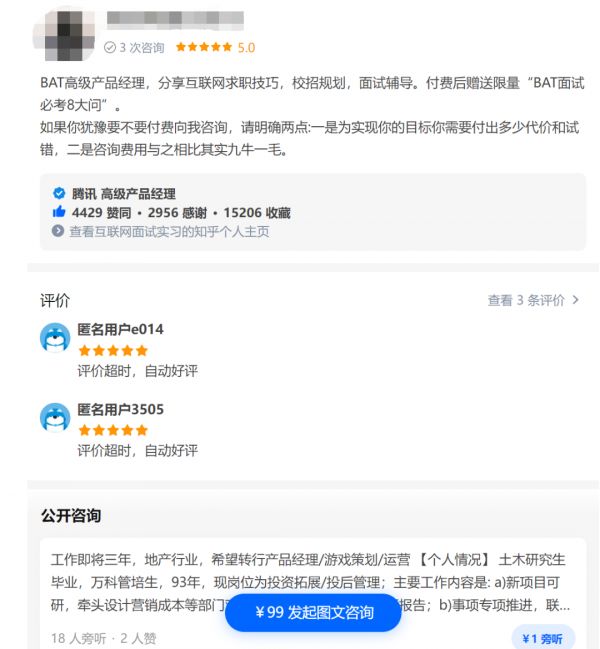Tap the ¥1 旁听 button

coord(543,638)
